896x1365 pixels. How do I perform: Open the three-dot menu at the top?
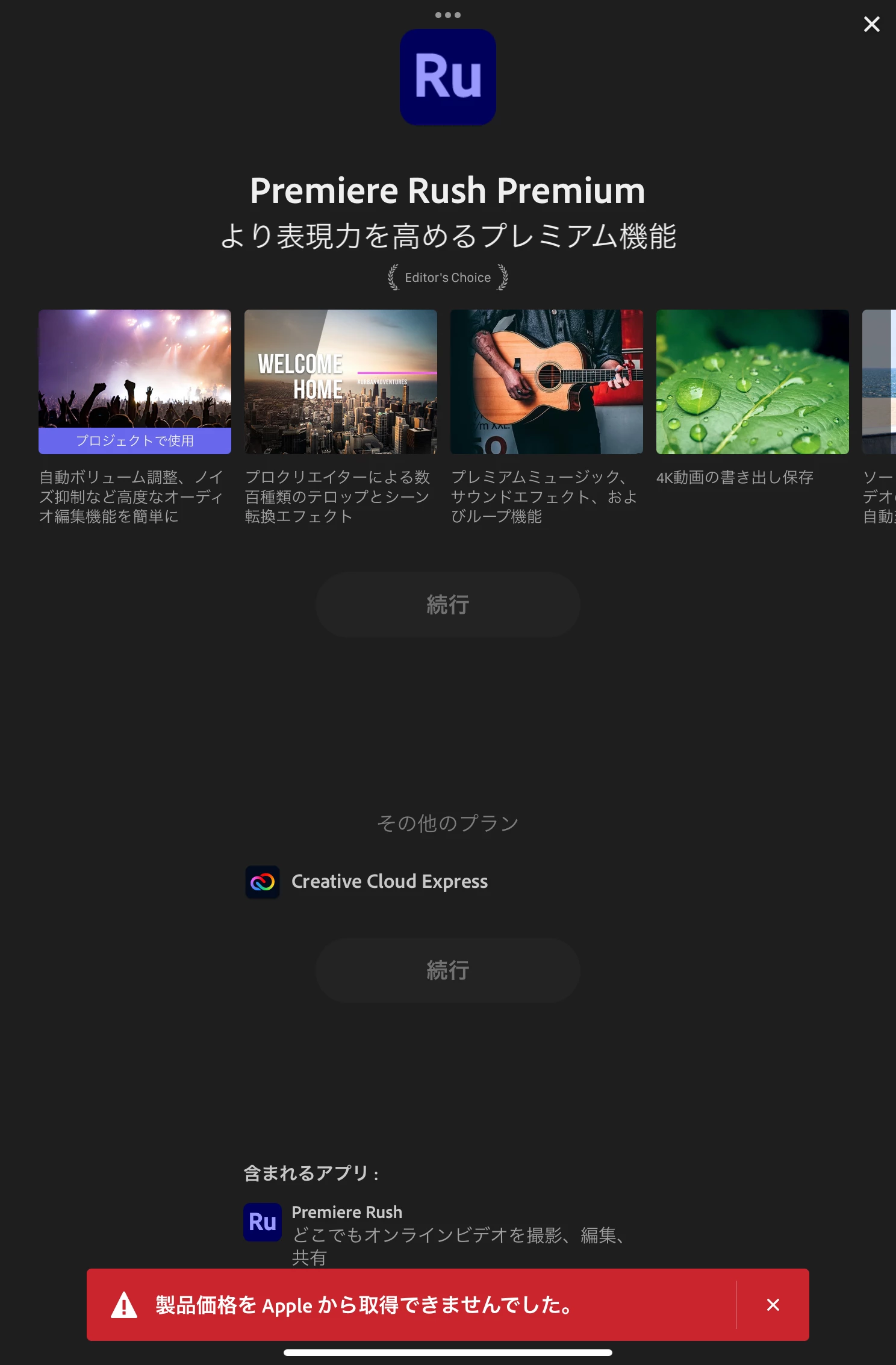pos(447,15)
